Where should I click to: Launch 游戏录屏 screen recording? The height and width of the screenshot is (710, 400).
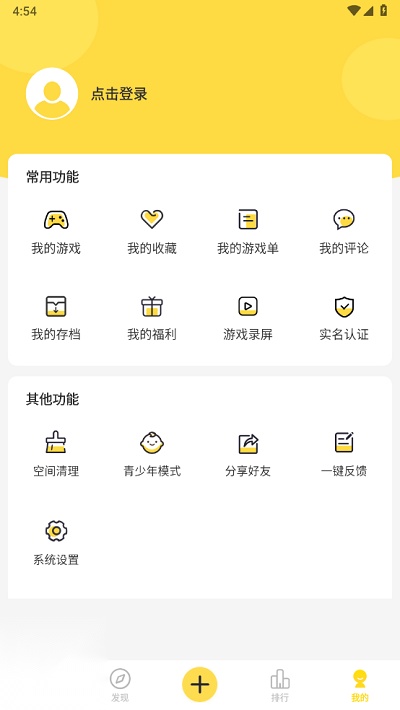click(248, 318)
